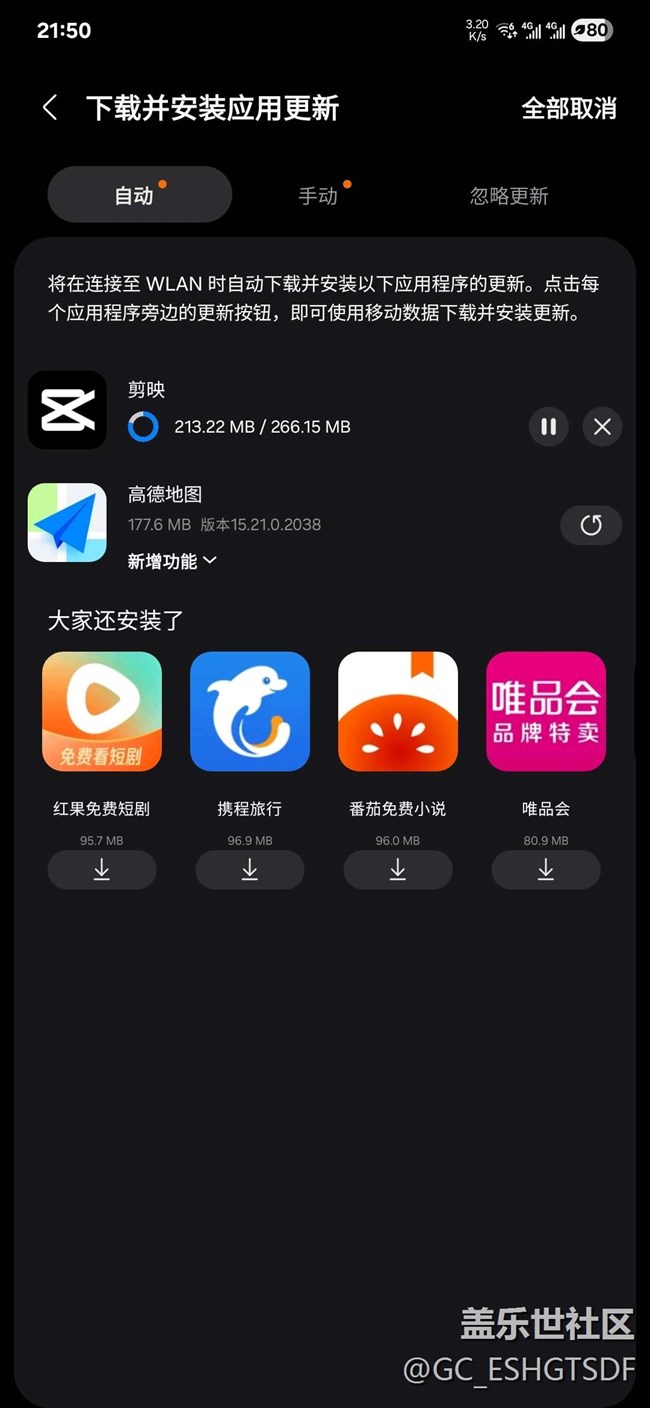This screenshot has height=1408, width=650.
Task: Go back from the app updates page
Action: [x=50, y=108]
